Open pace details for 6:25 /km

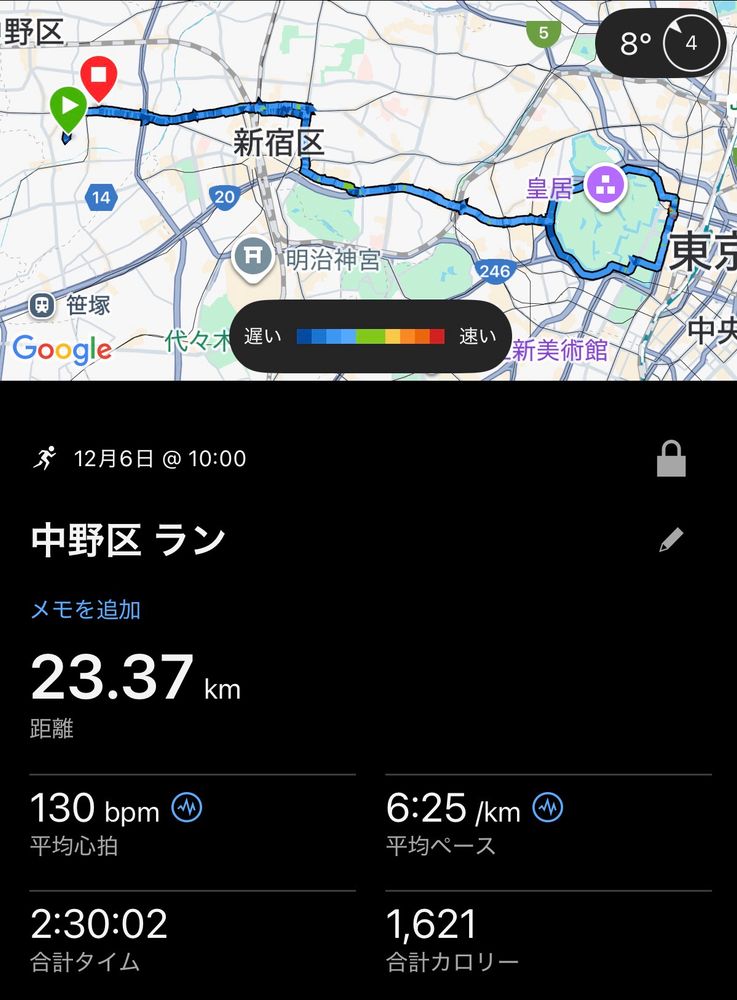(547, 808)
